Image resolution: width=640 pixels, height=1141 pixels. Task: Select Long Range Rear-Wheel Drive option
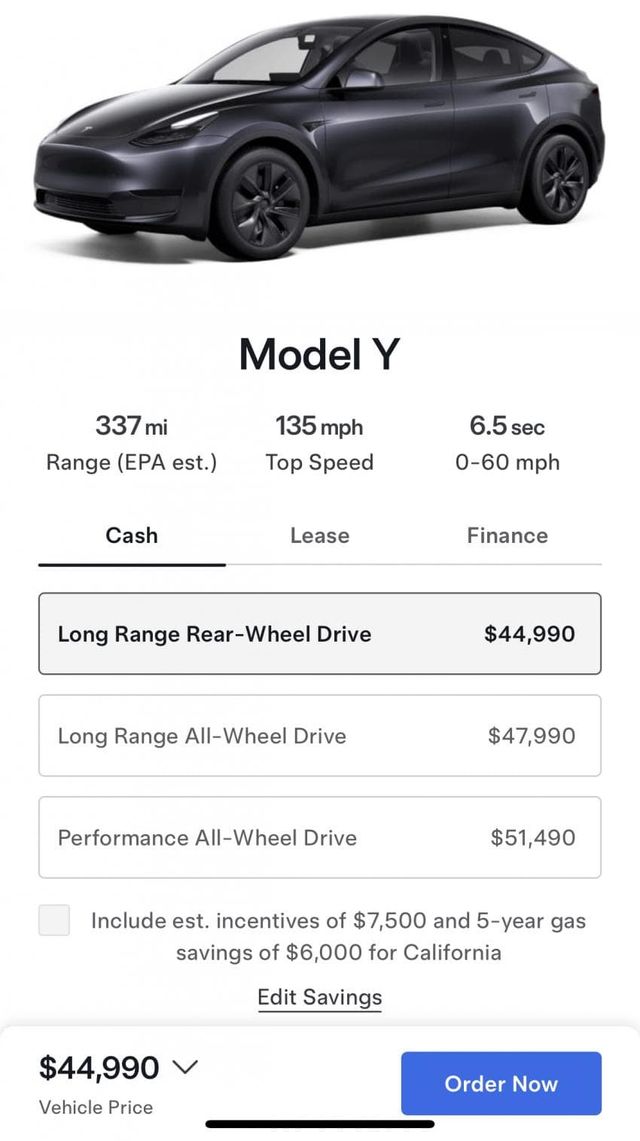[319, 634]
